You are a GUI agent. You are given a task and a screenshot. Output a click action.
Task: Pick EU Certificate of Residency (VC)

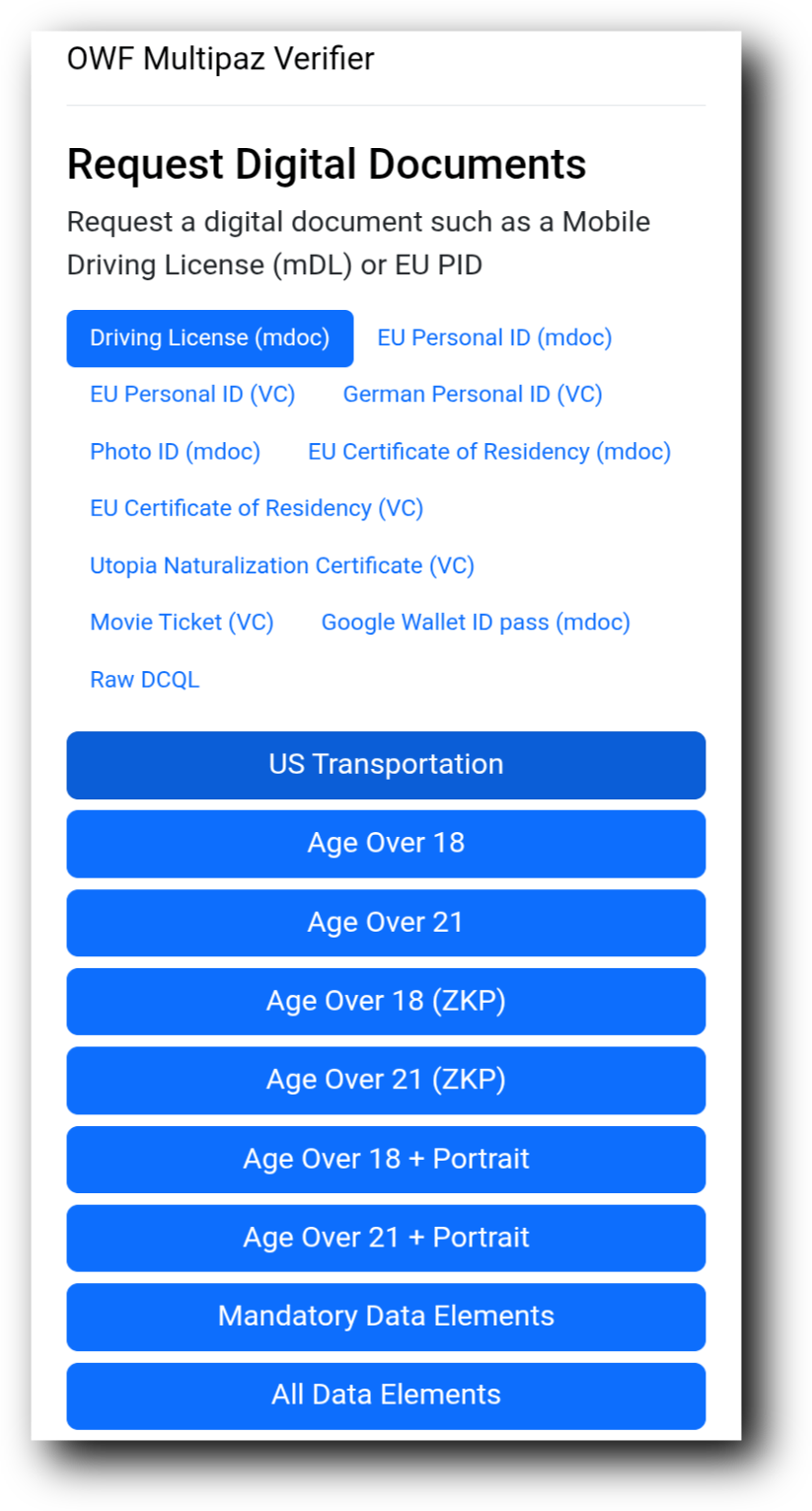257,508
